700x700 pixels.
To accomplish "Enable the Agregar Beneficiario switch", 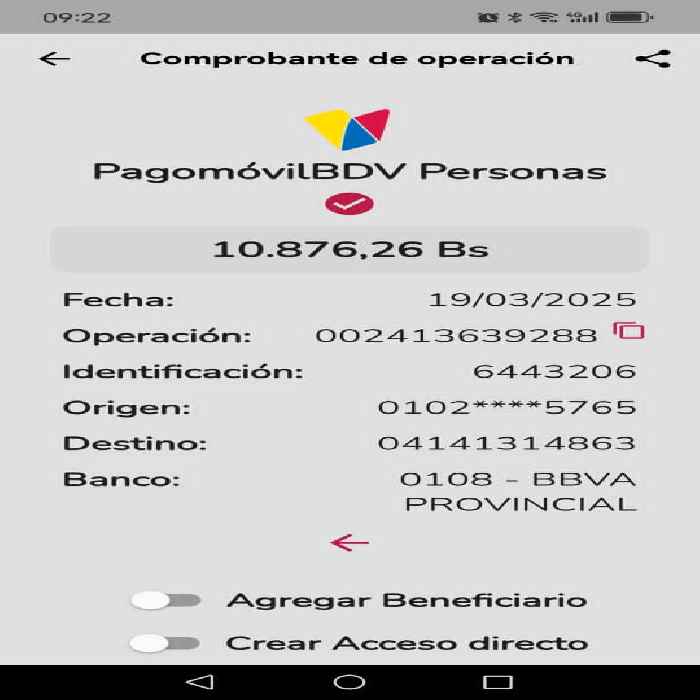I will (x=165, y=600).
